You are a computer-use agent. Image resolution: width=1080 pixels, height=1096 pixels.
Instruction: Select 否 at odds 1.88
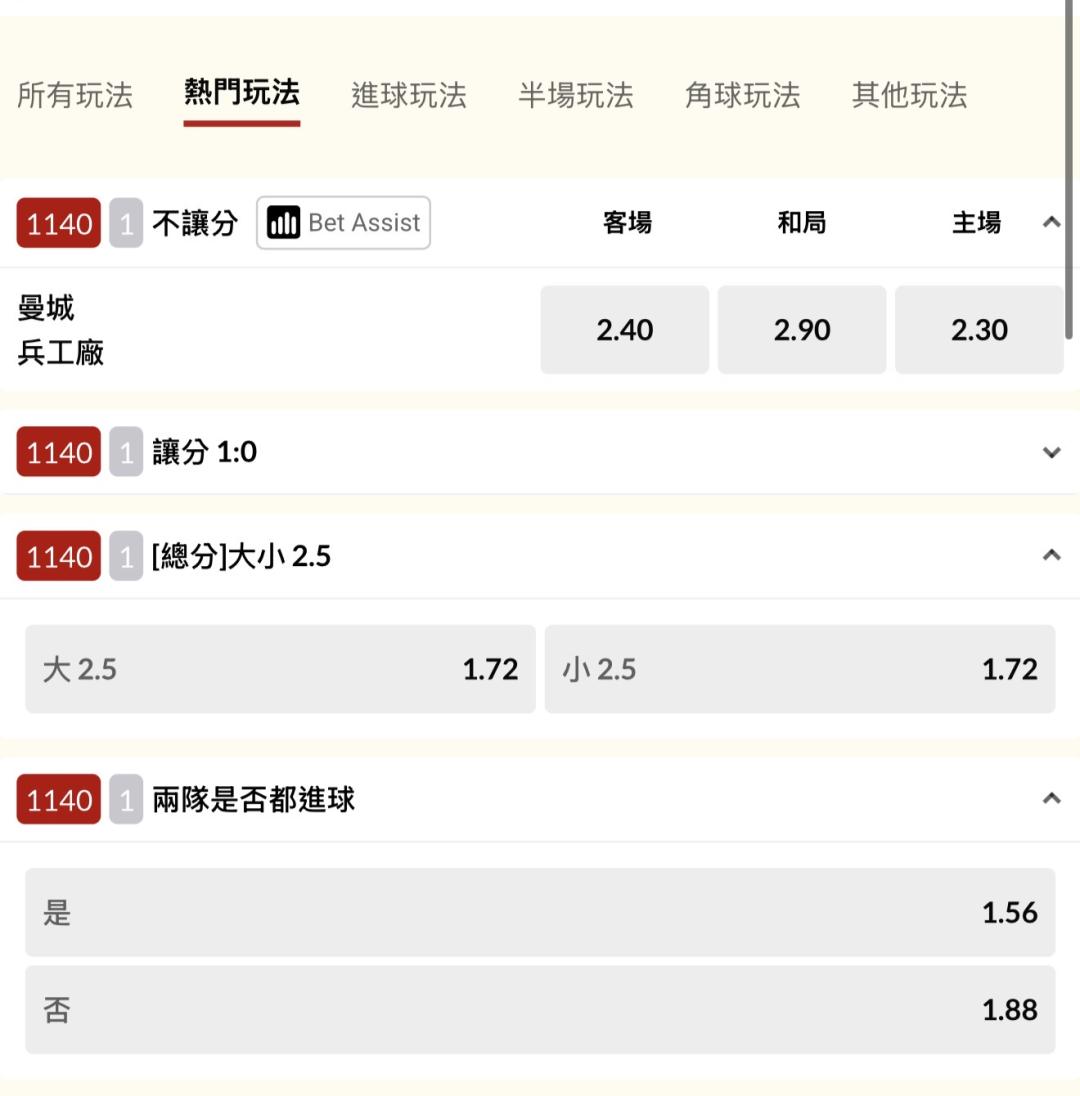[x=540, y=1009]
